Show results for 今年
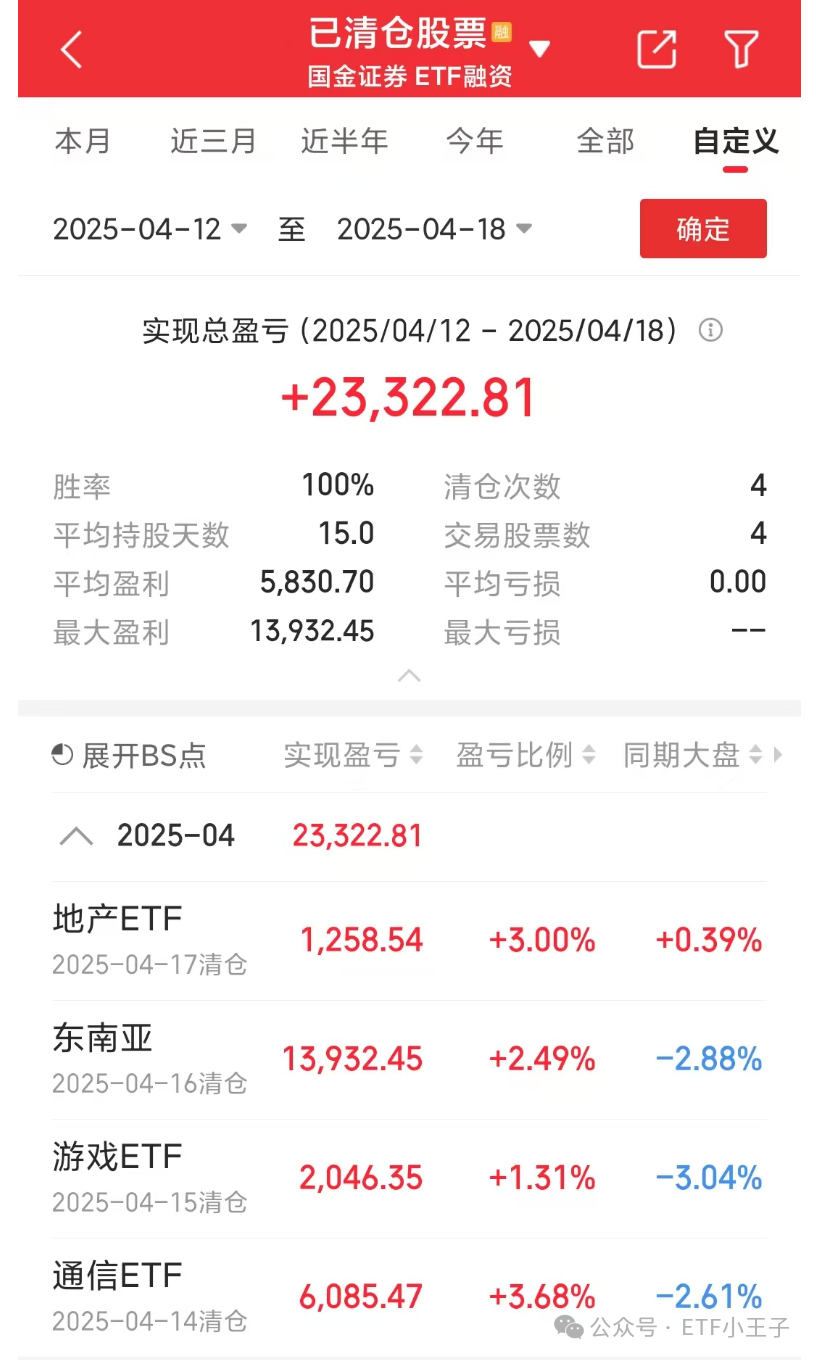The image size is (816, 1360). (475, 141)
